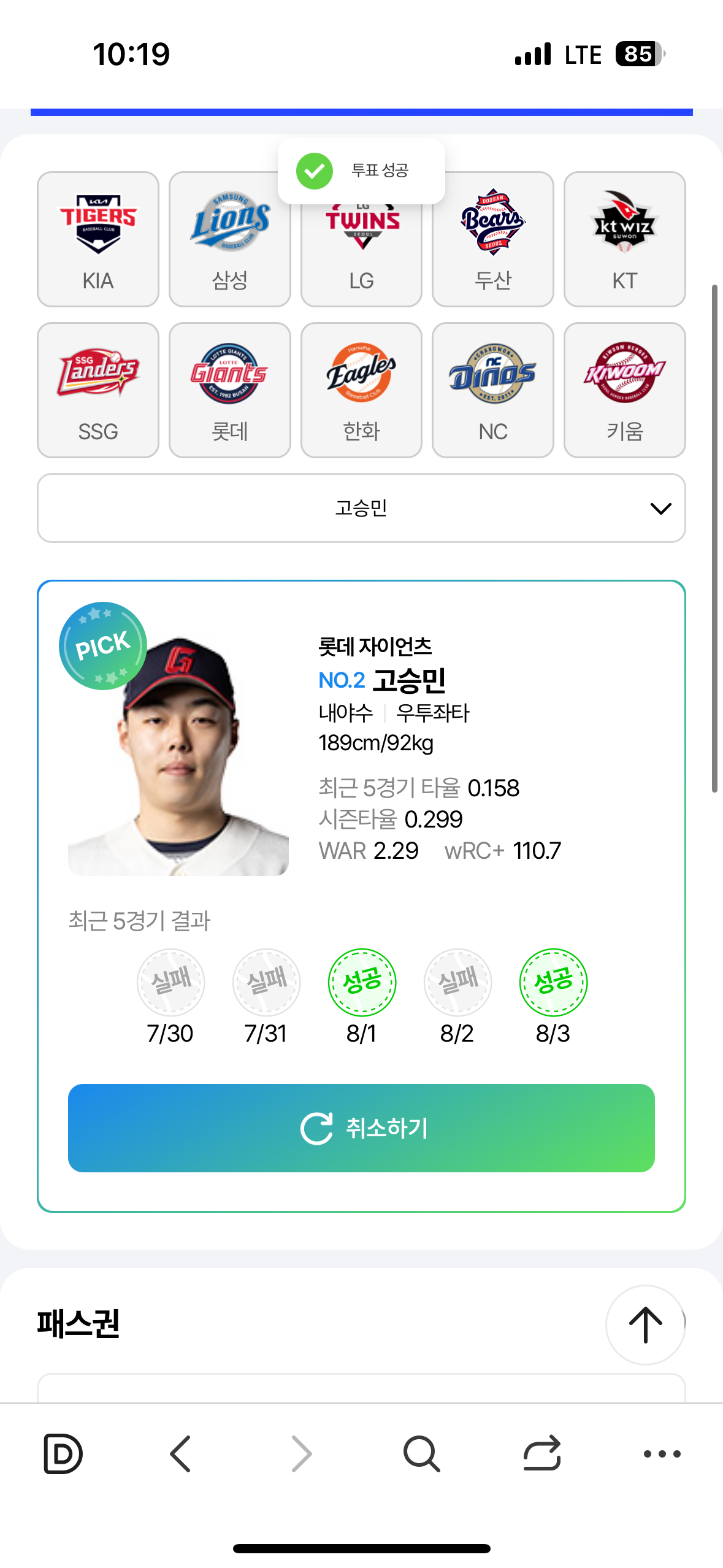This screenshot has width=723, height=1568.
Task: Pick the 키움 Heroes team tile
Action: coord(625,390)
